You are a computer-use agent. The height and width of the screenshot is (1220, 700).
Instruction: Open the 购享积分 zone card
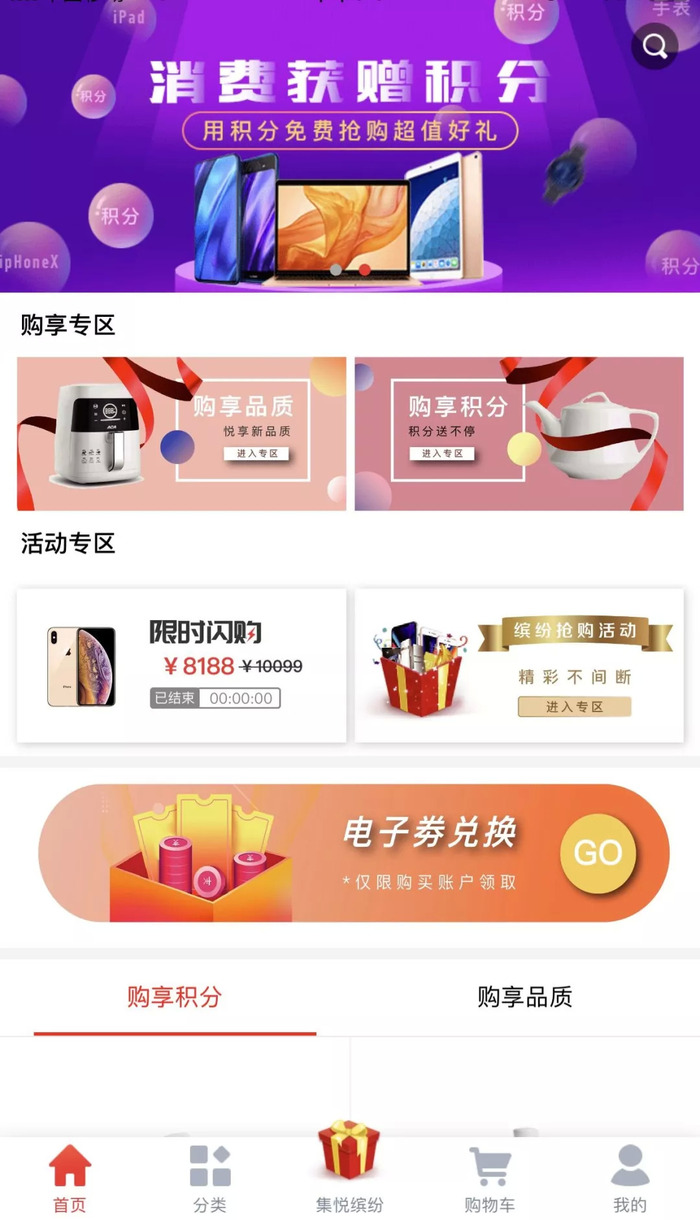point(519,434)
